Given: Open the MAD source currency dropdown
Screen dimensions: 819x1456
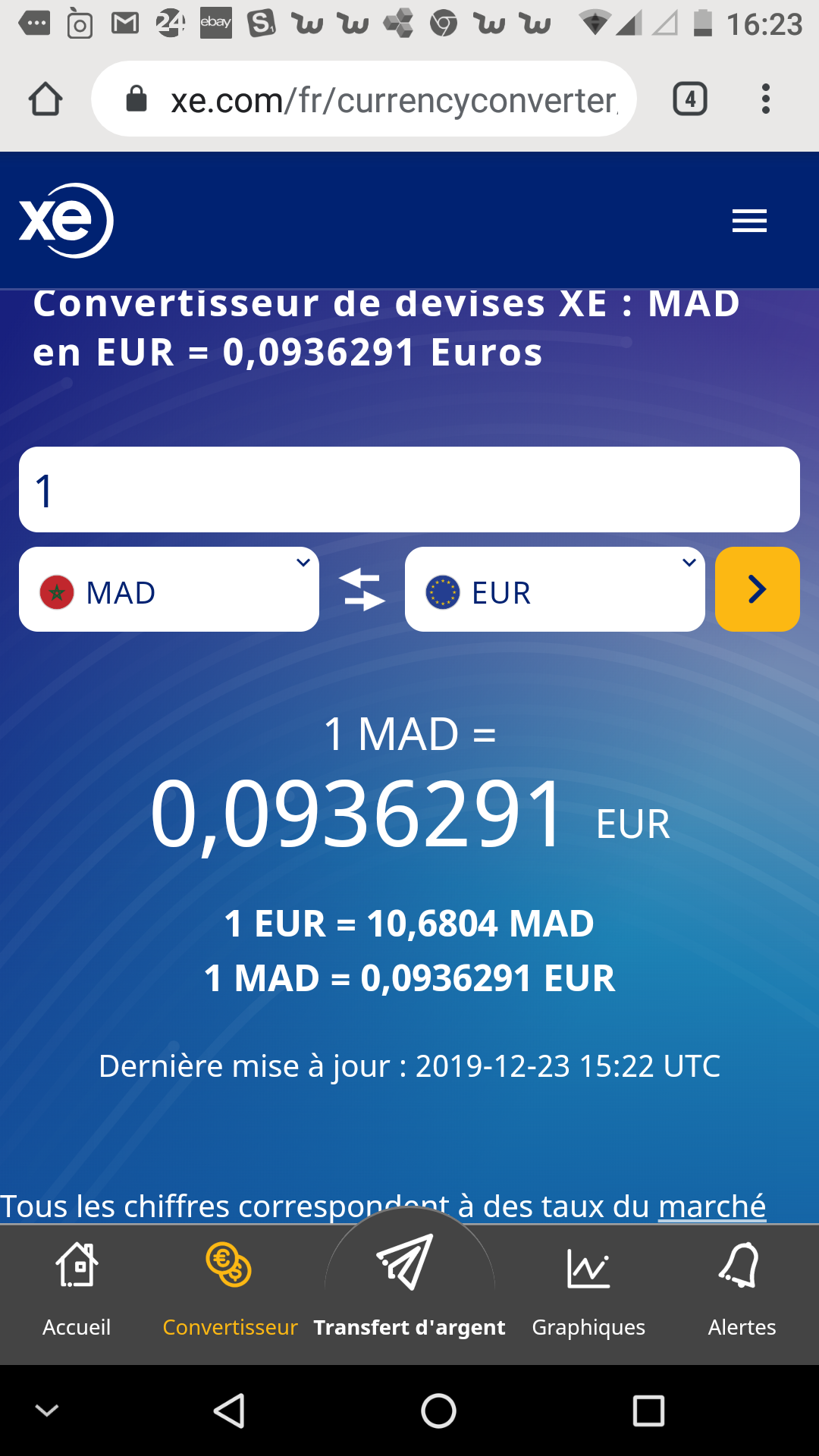Looking at the screenshot, I should pyautogui.click(x=169, y=589).
